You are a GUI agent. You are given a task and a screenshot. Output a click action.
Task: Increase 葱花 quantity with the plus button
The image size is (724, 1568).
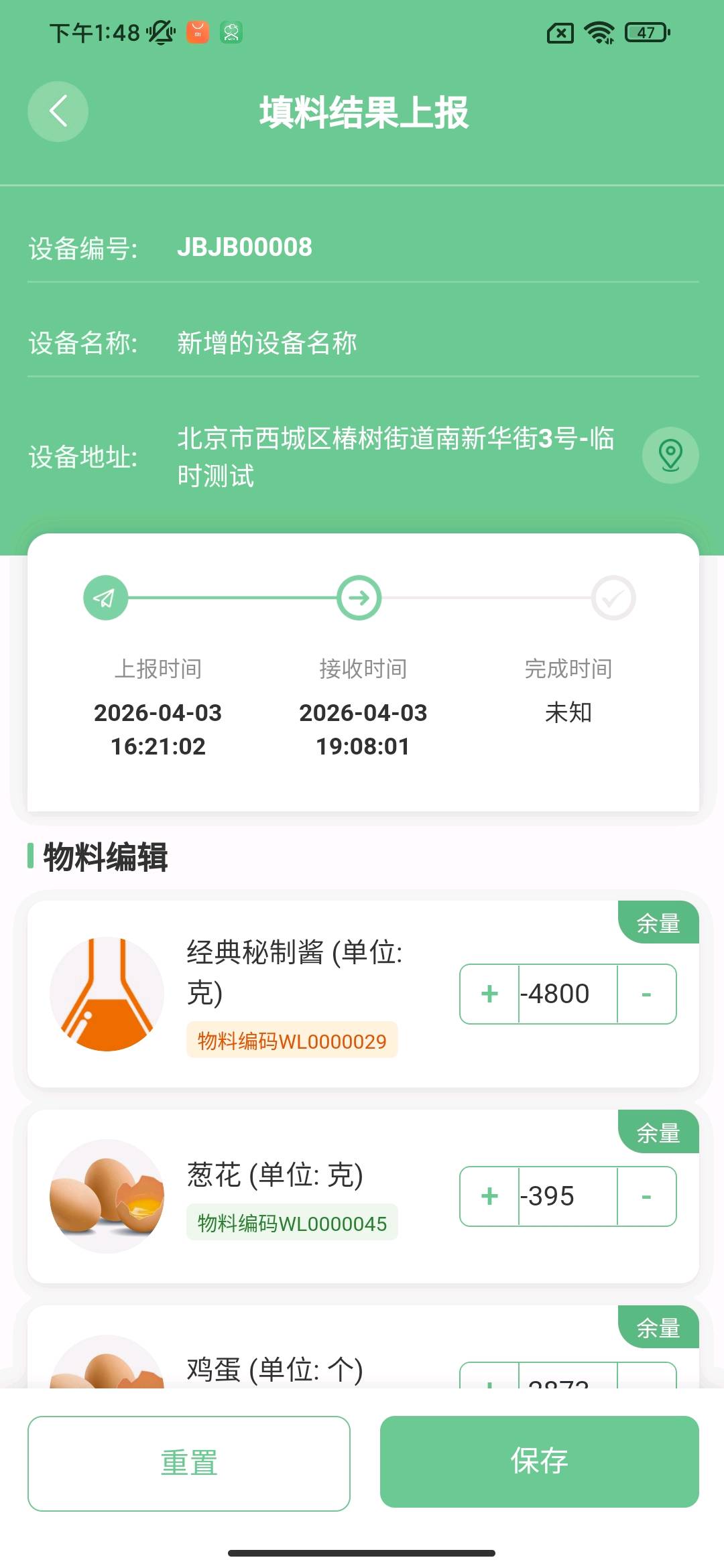coord(489,1196)
